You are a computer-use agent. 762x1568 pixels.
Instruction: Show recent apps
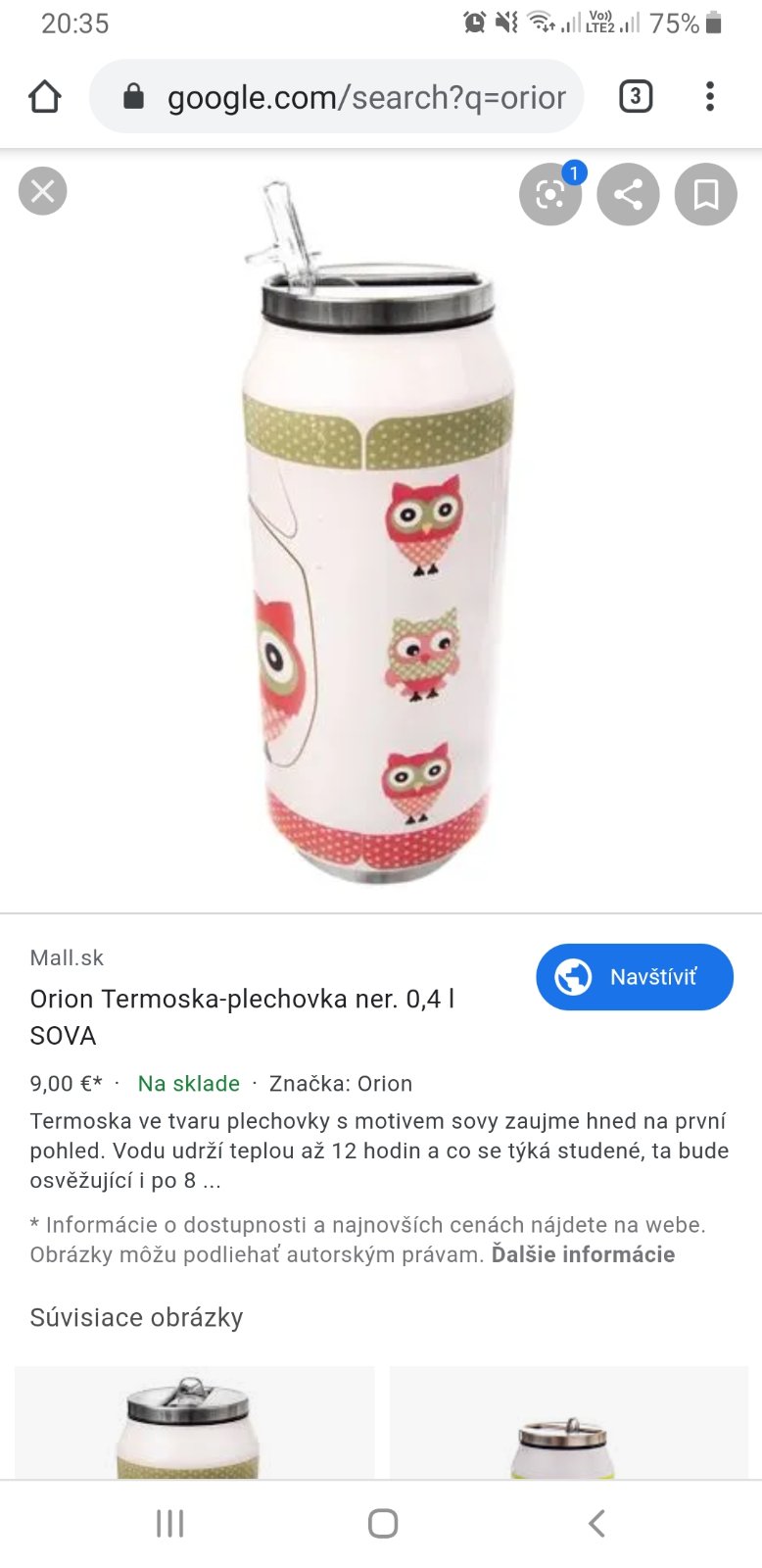(169, 1523)
